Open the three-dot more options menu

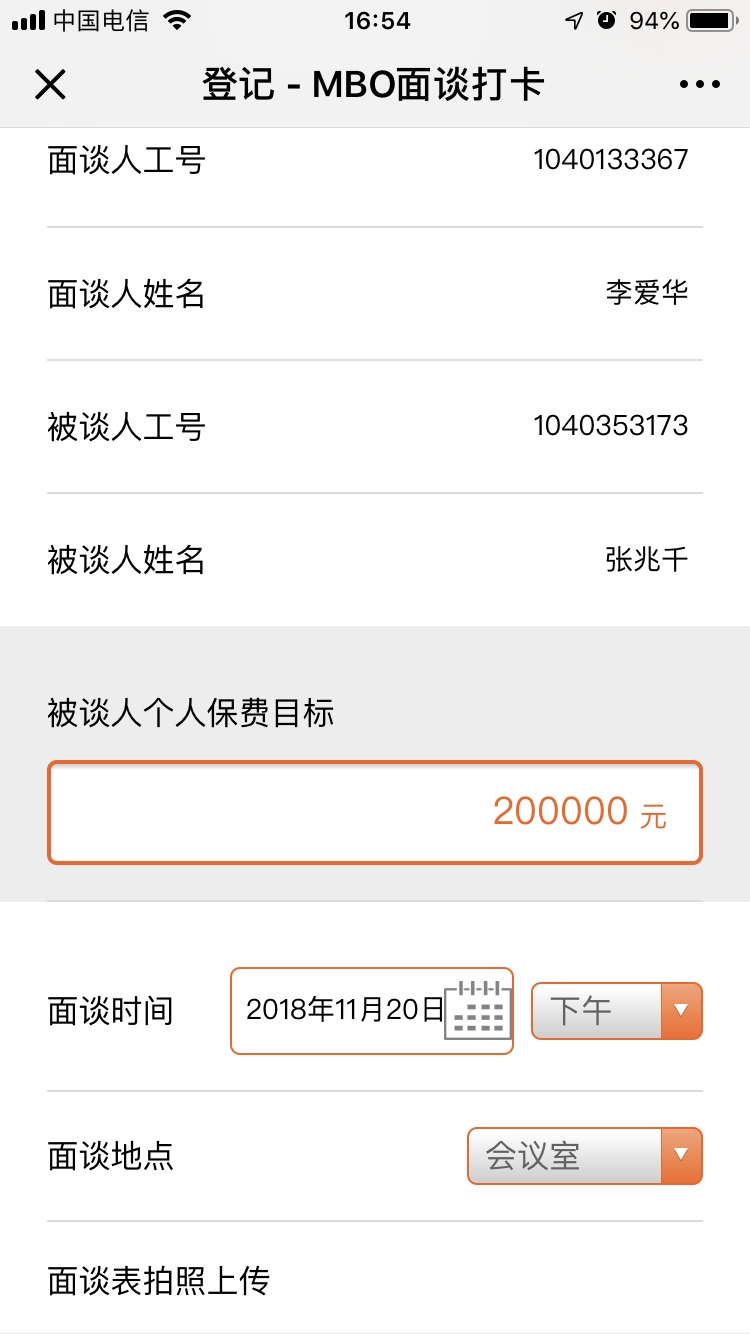click(699, 85)
